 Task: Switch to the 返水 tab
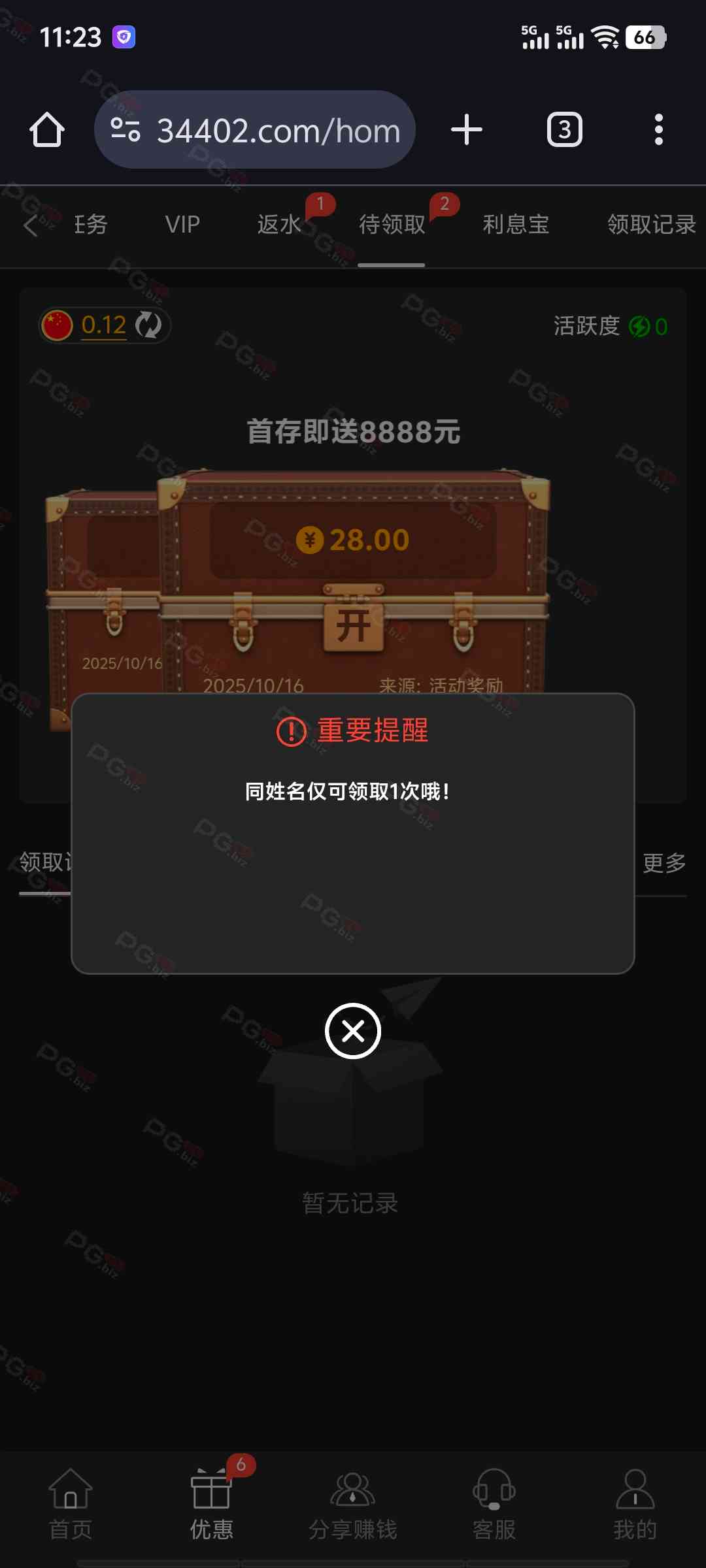(279, 225)
